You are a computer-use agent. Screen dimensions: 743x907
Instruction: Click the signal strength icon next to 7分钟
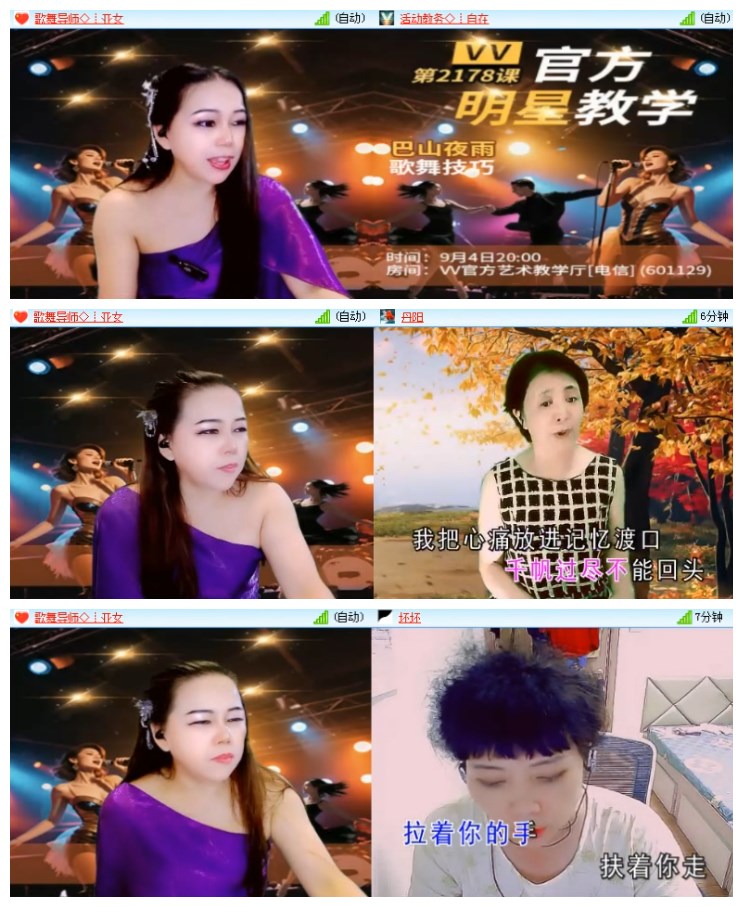[x=684, y=618]
